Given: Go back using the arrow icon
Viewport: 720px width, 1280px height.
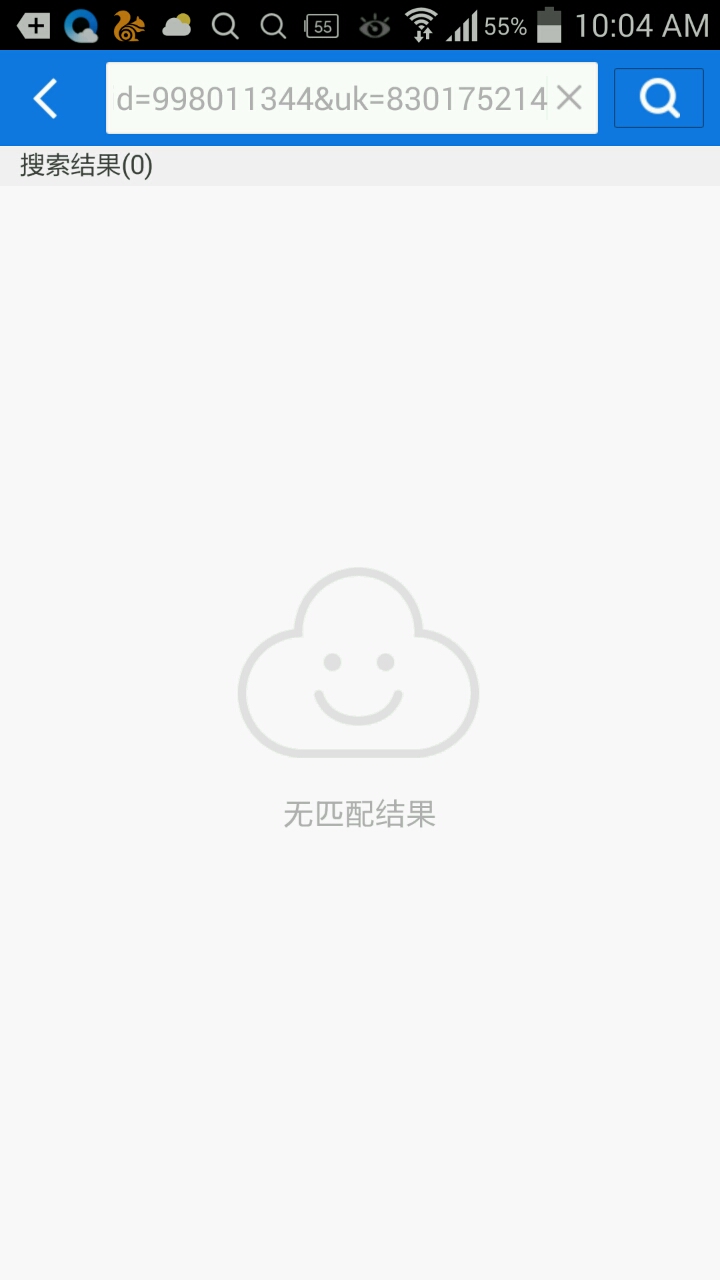Looking at the screenshot, I should 46,98.
